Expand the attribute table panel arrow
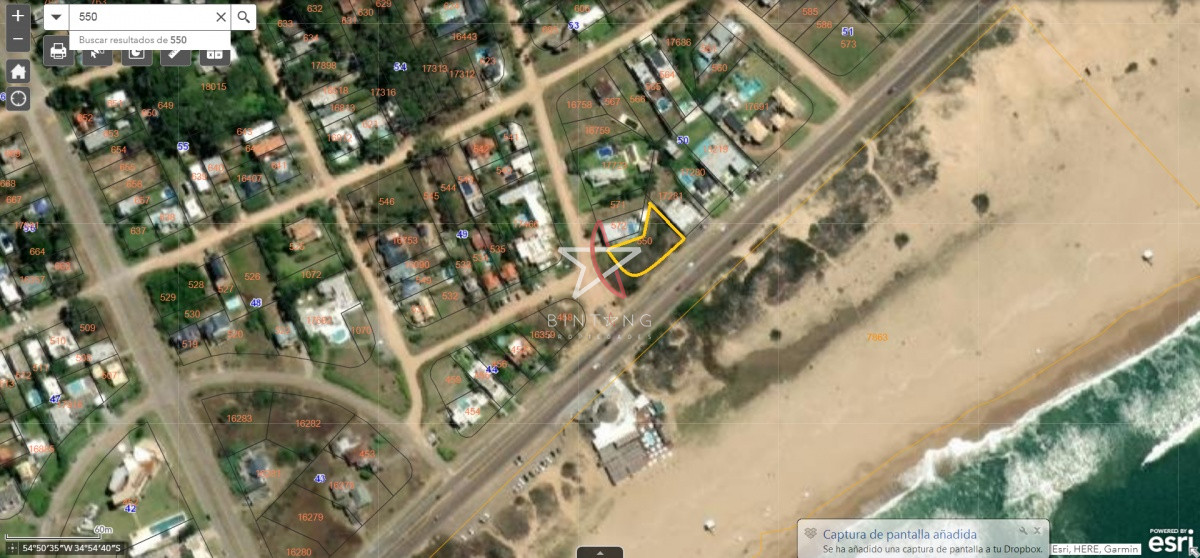The width and height of the screenshot is (1200, 558). pos(600,552)
